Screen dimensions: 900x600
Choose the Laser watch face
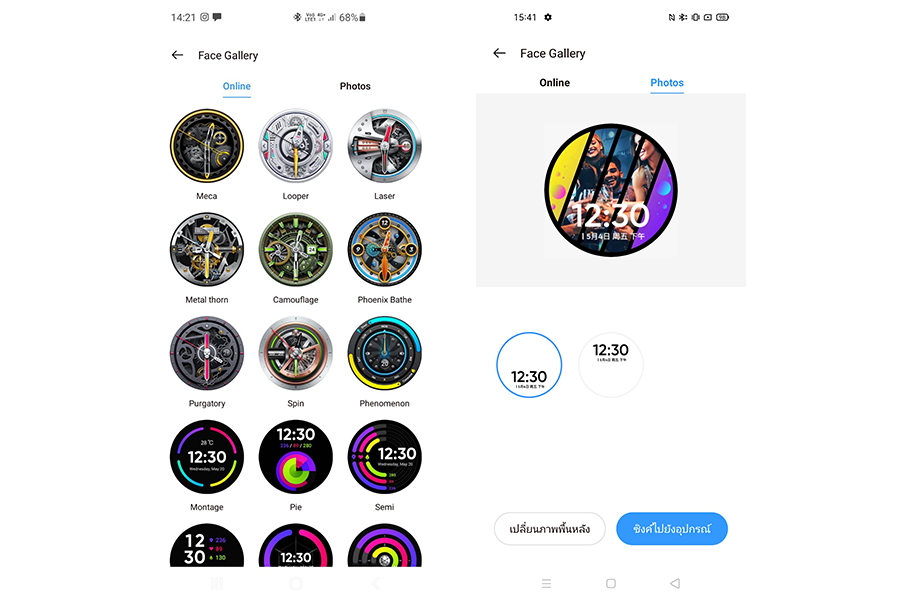(385, 146)
